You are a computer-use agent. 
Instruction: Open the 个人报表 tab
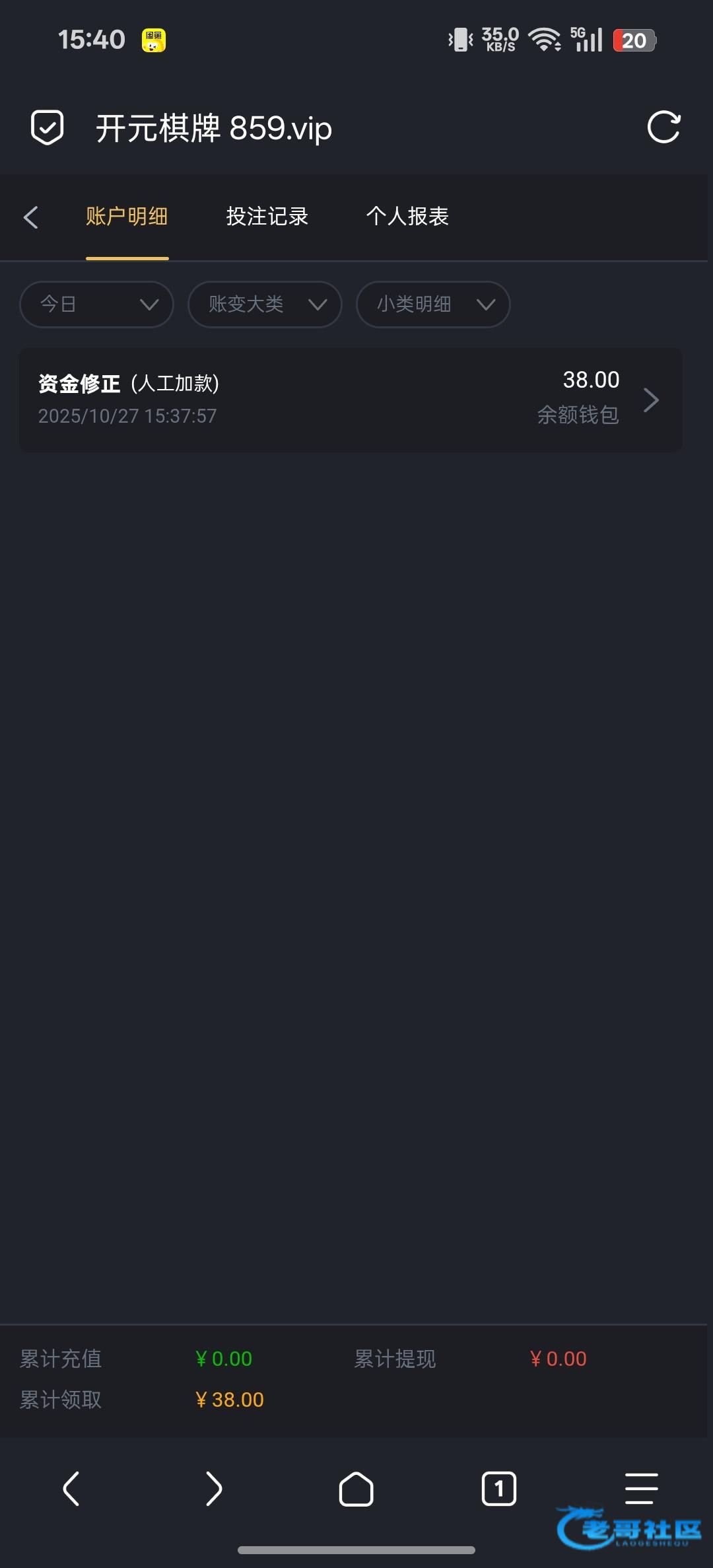pyautogui.click(x=407, y=217)
